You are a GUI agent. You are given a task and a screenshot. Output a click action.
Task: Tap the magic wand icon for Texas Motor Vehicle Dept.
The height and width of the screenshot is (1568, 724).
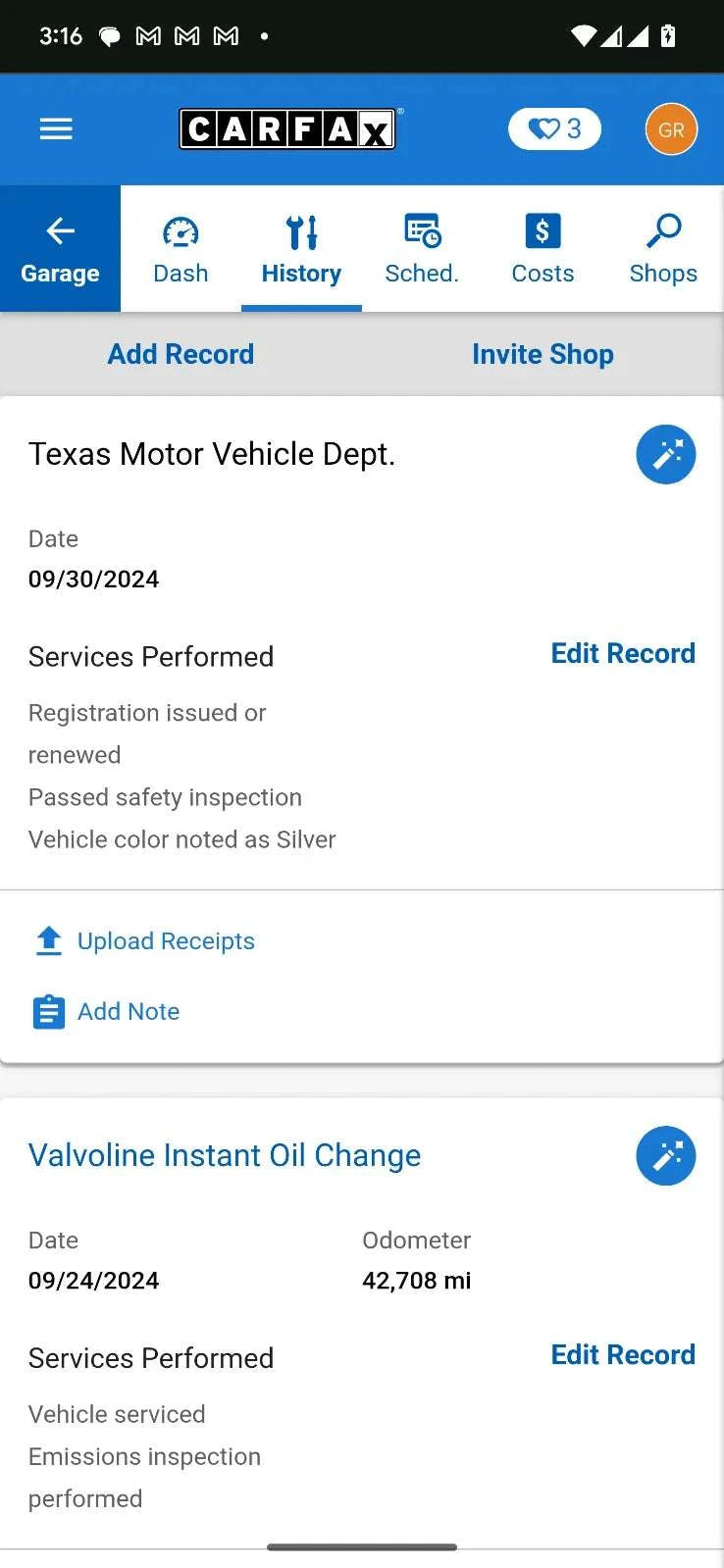click(665, 455)
